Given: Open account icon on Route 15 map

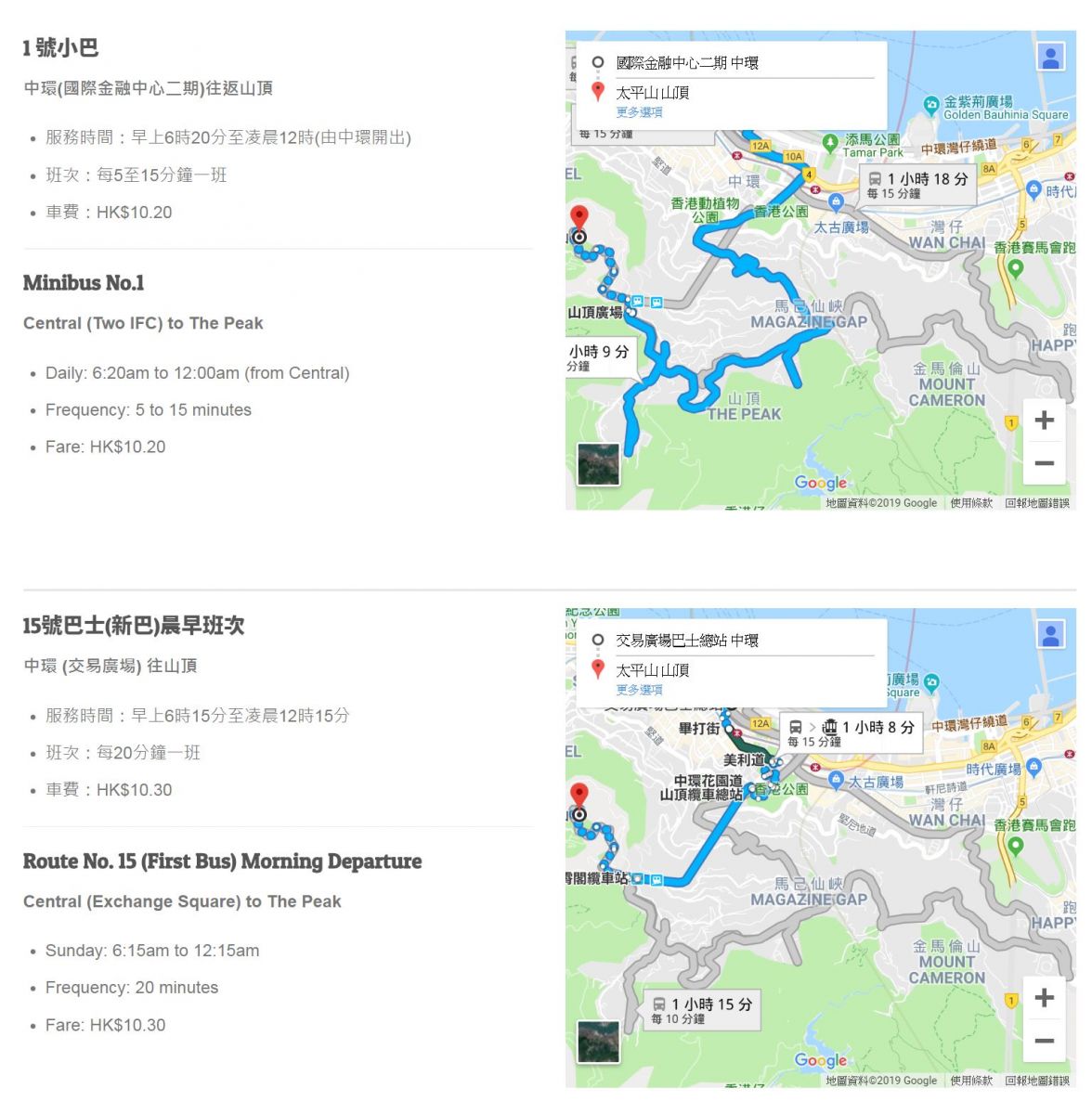Looking at the screenshot, I should click(1051, 635).
